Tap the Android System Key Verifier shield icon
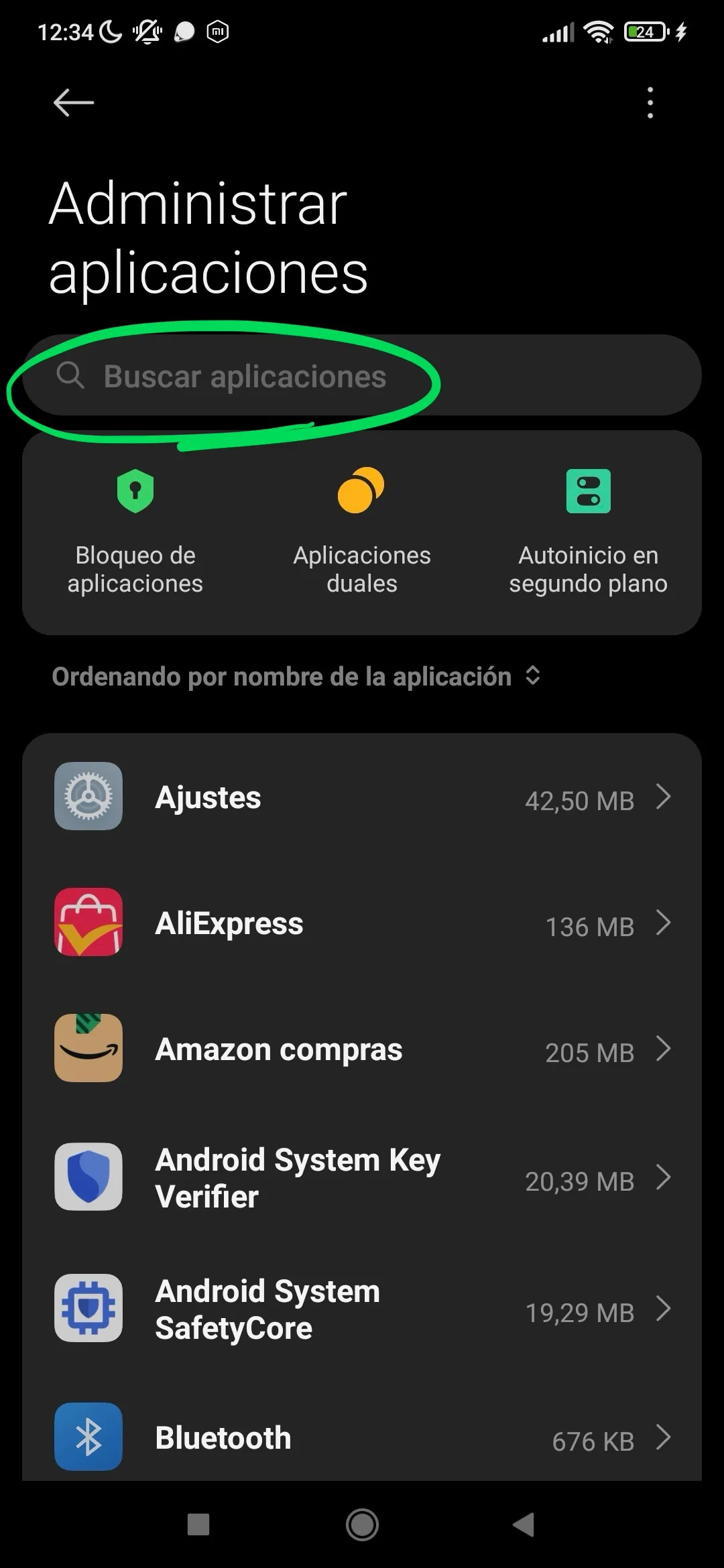724x1568 pixels. [88, 1176]
